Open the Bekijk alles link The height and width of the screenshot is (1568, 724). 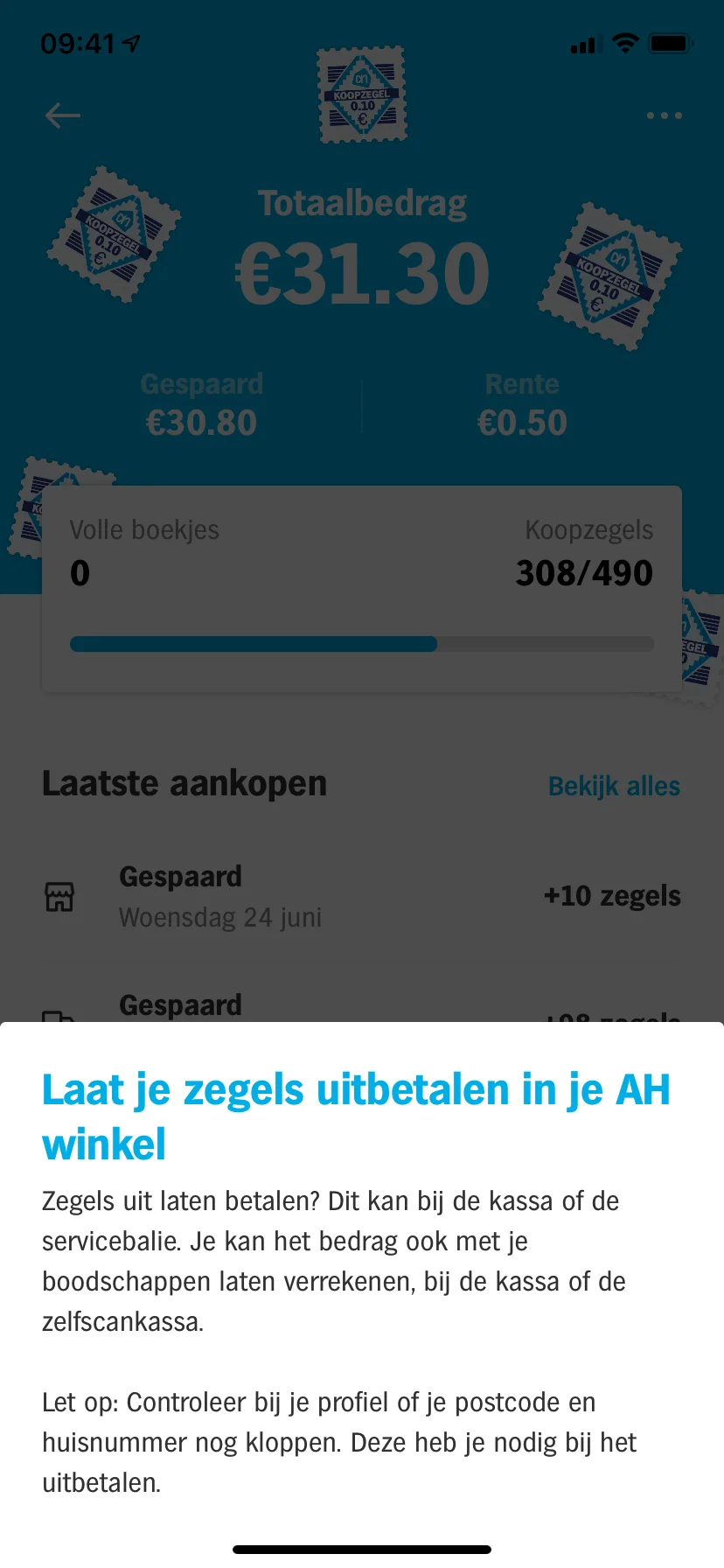tap(614, 786)
